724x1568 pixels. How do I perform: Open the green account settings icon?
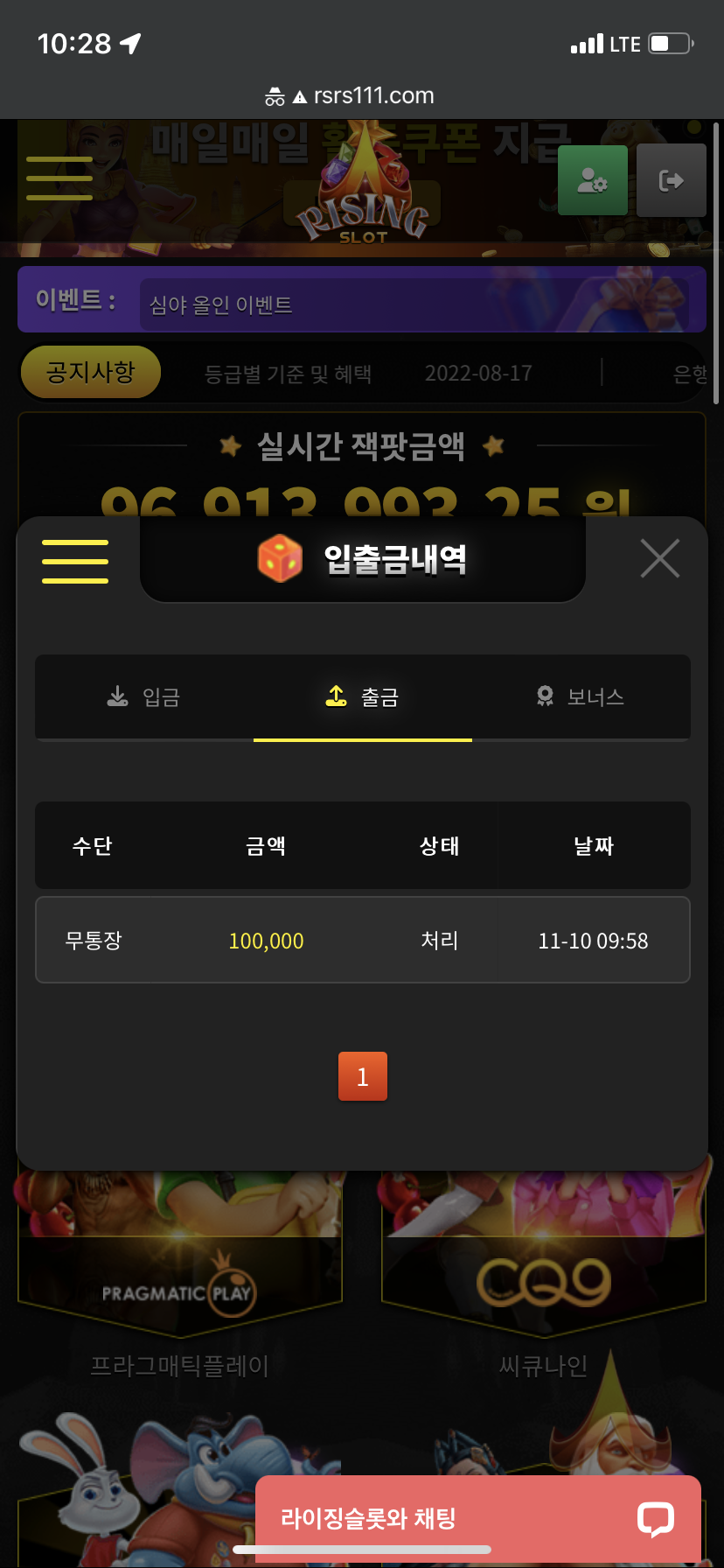(x=592, y=181)
